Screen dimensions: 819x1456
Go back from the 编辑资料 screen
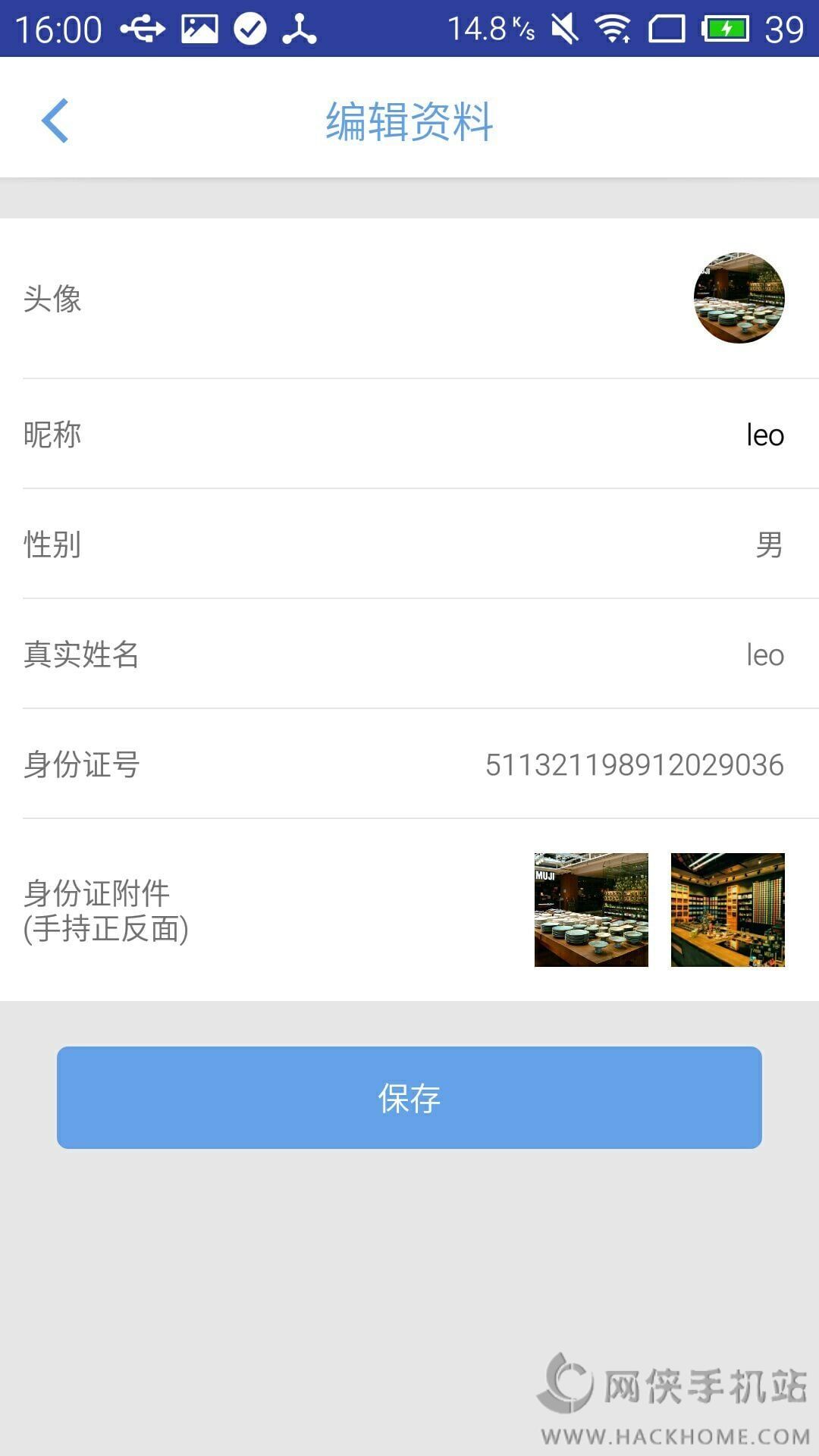point(55,121)
